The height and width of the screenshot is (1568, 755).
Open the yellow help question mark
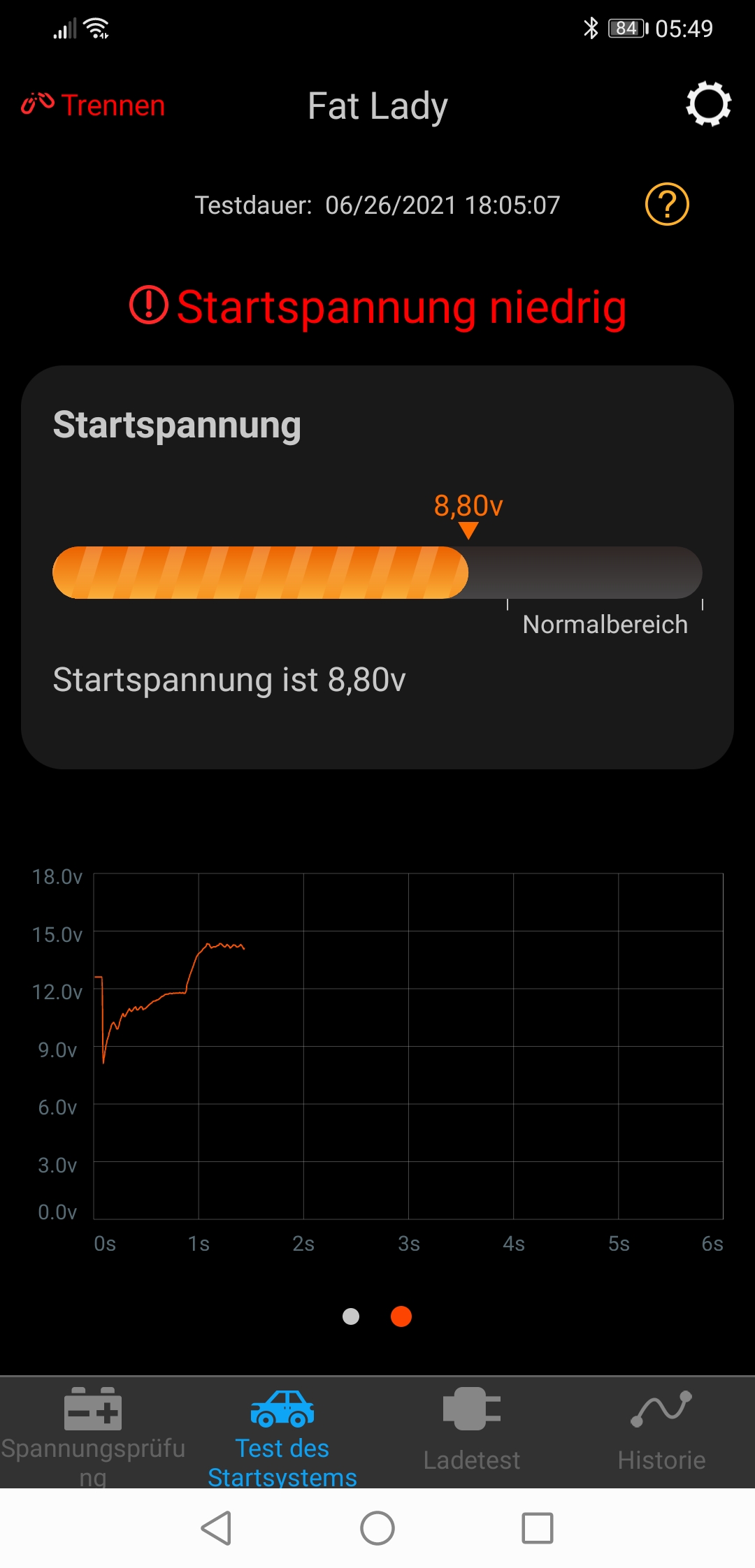(x=667, y=205)
